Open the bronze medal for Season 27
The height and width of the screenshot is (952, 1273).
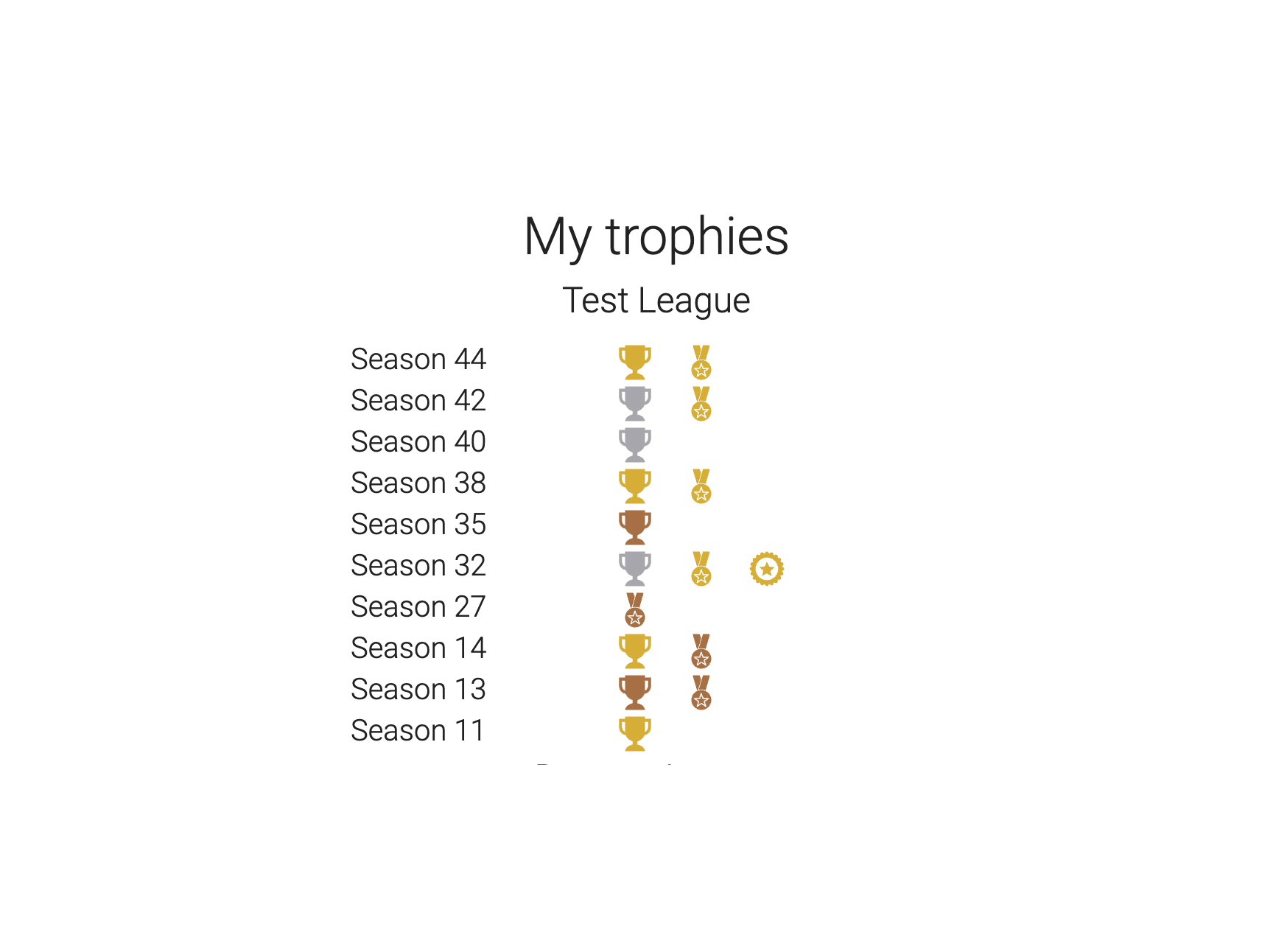pos(634,610)
